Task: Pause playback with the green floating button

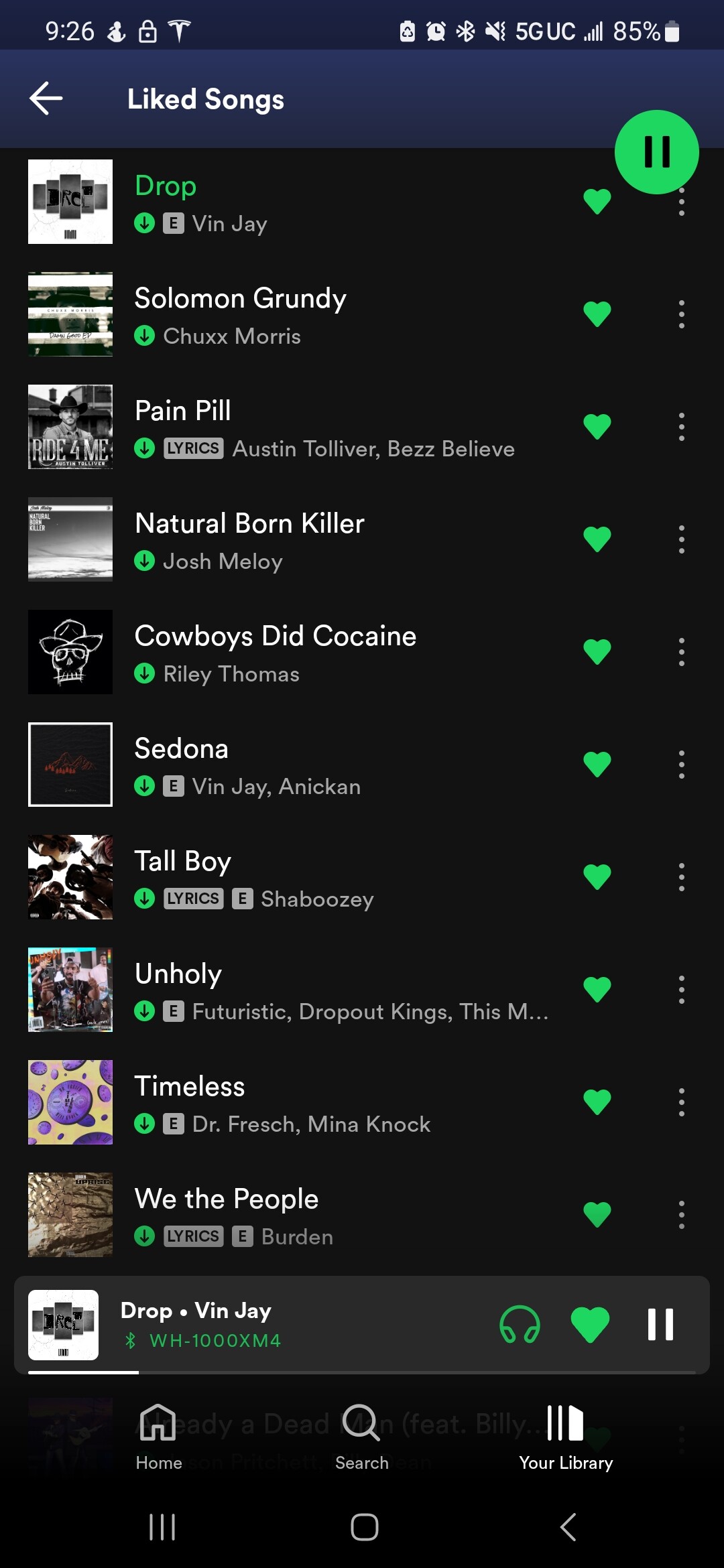Action: (656, 152)
